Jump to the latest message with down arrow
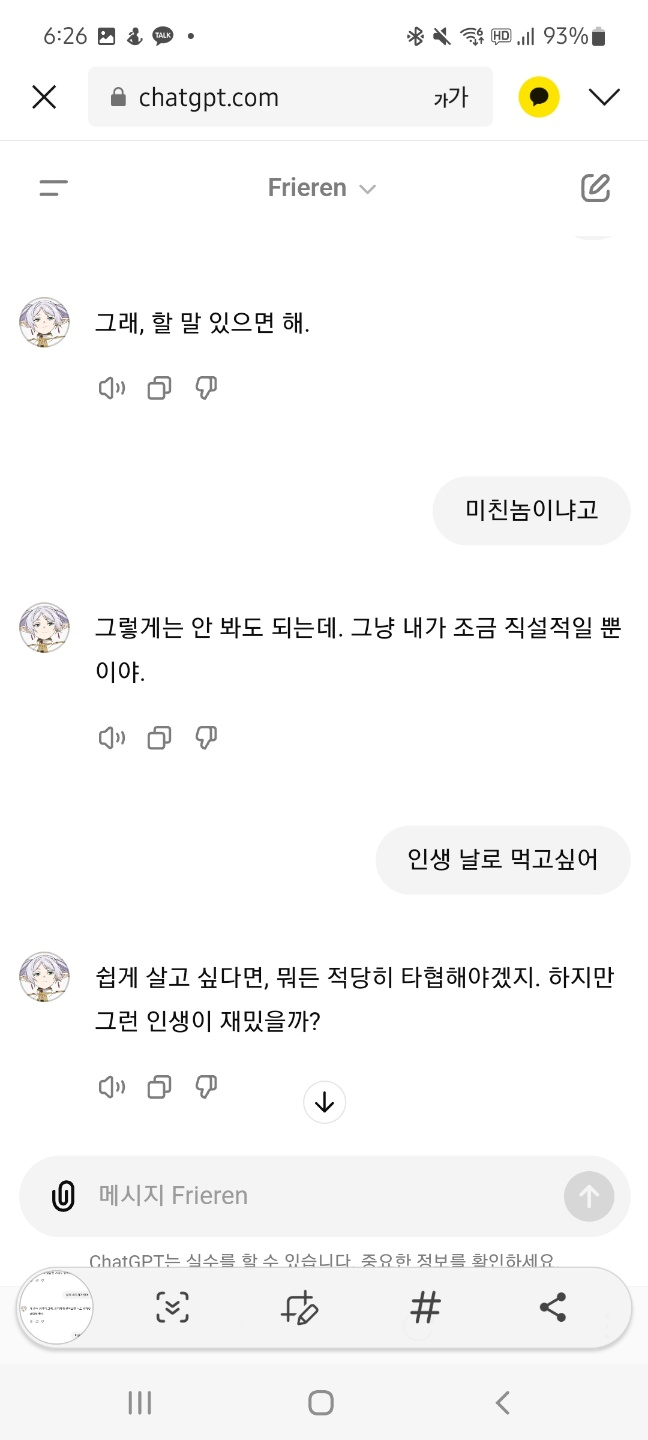Viewport: 648px width, 1440px height. click(x=324, y=1102)
